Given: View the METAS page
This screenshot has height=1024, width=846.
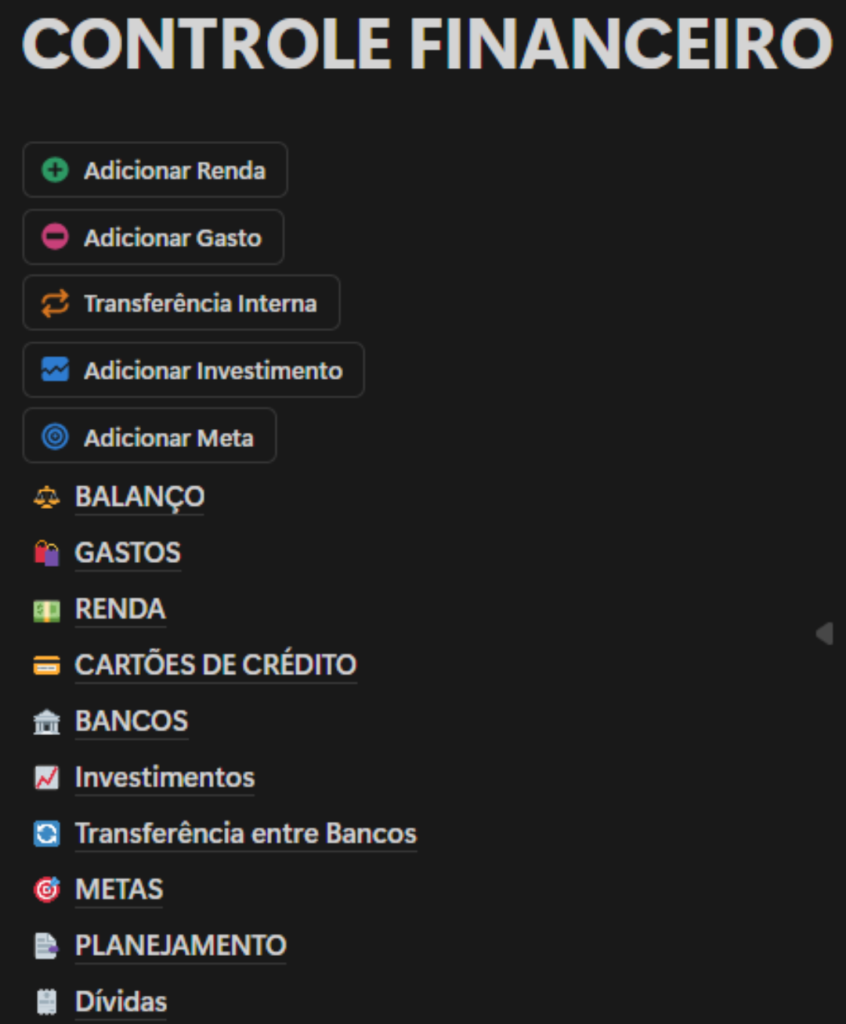Looking at the screenshot, I should (x=118, y=889).
